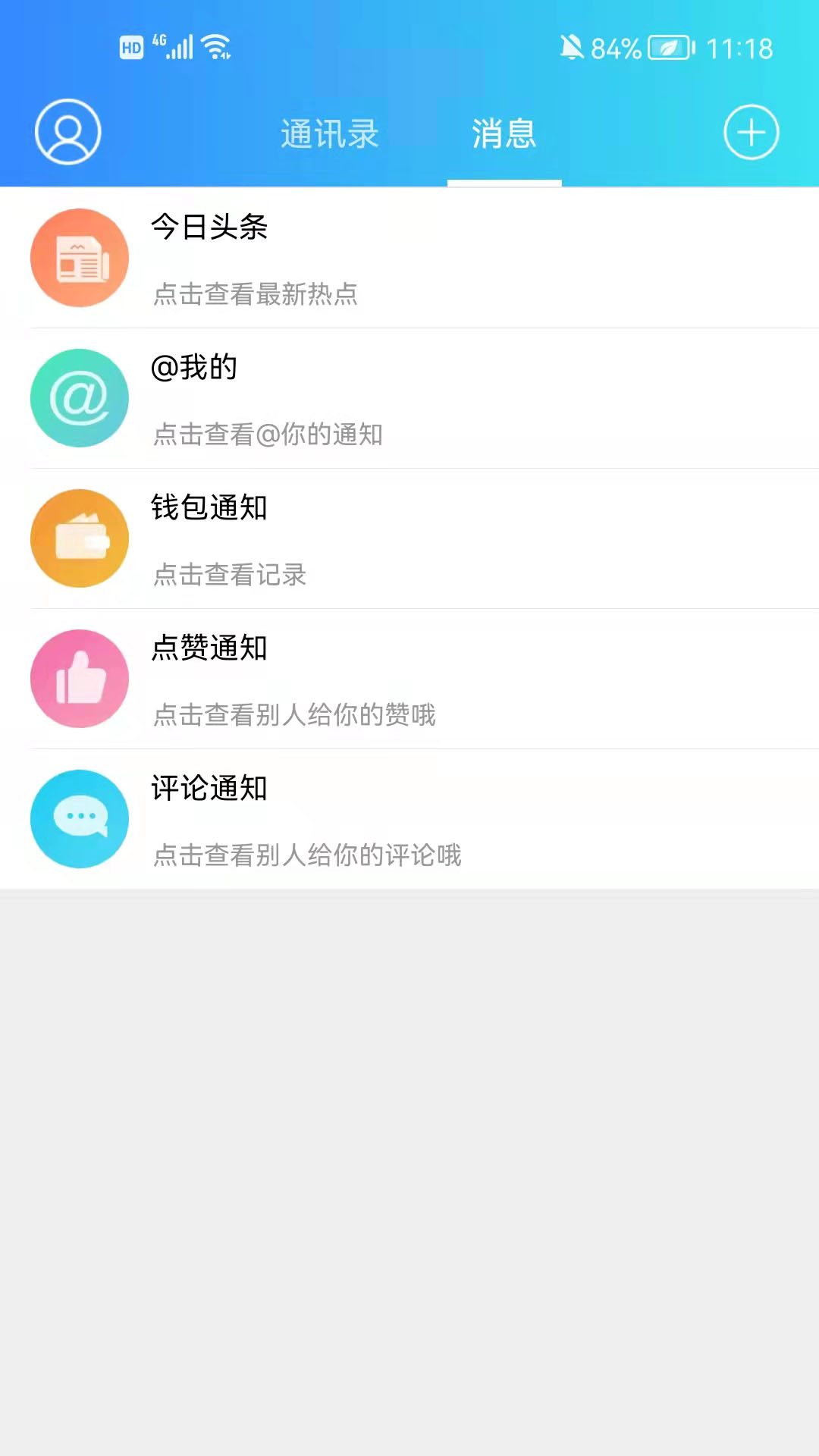Viewport: 819px width, 1456px height.
Task: Tap 点击查看最新热点 subtitle text
Action: pos(256,295)
